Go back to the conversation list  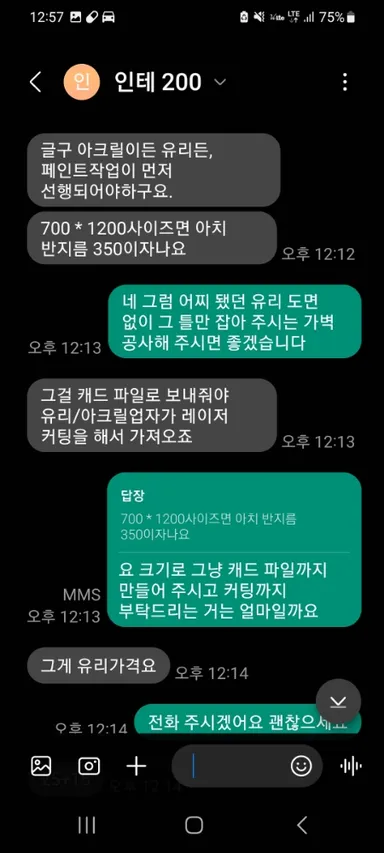[35, 82]
